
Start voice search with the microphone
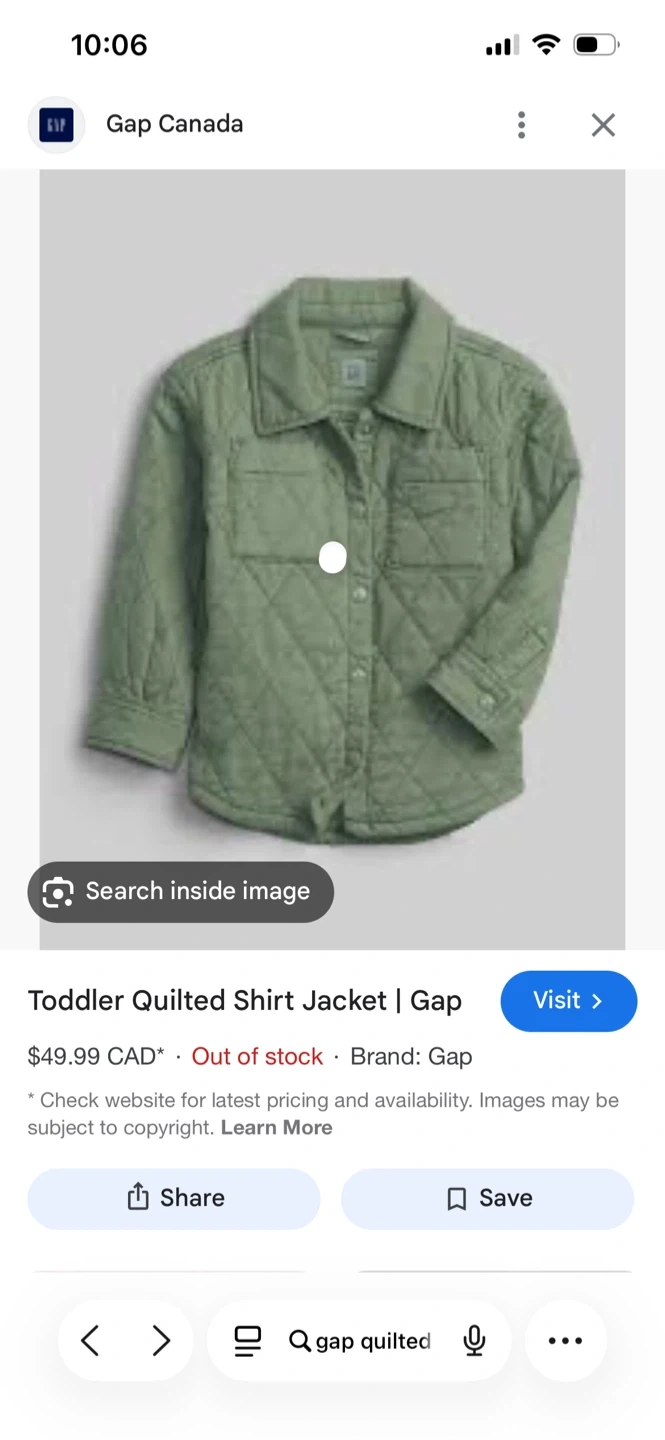tap(475, 1341)
